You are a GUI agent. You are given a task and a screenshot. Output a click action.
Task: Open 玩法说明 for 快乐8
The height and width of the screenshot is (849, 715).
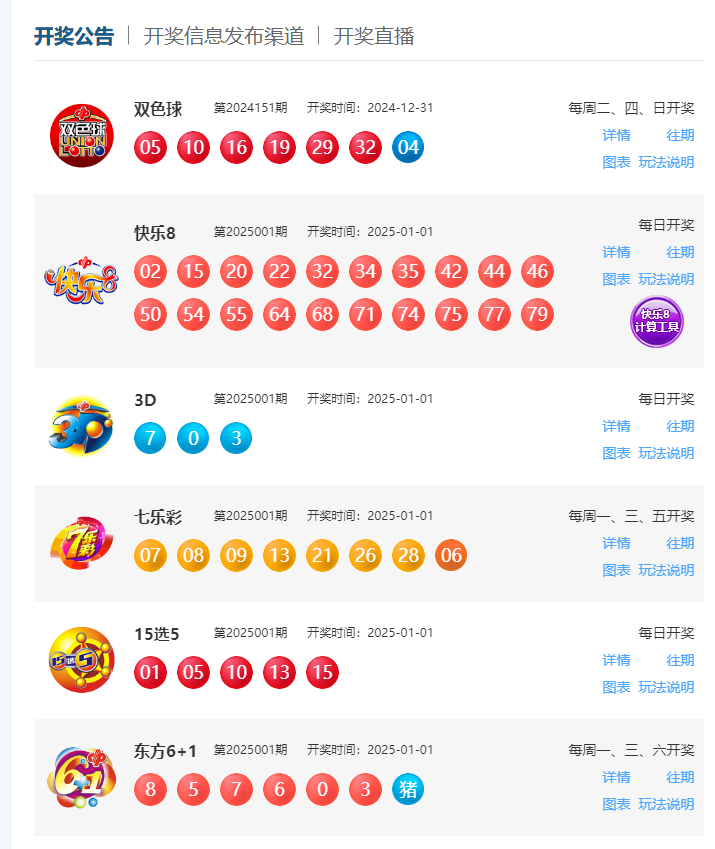tap(666, 279)
